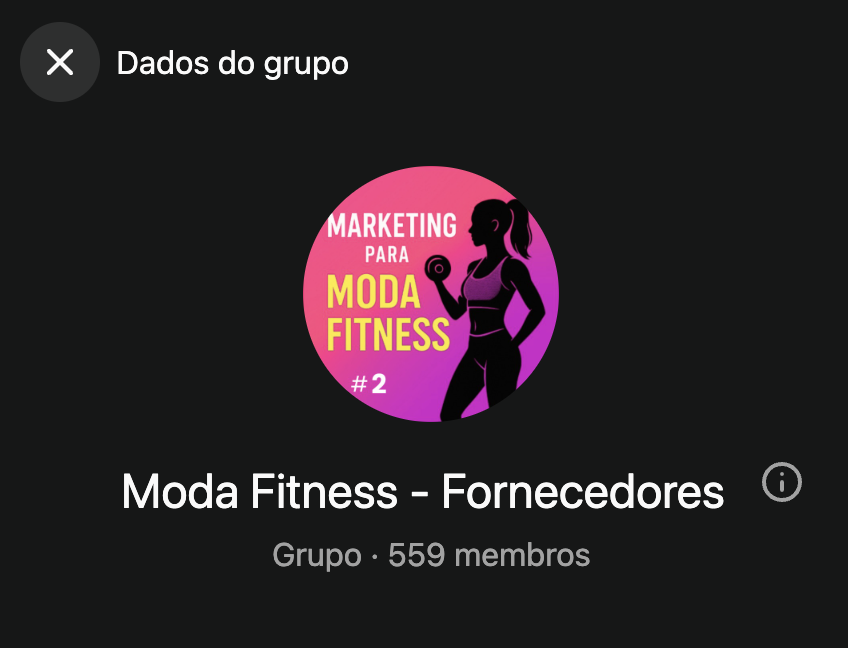View the Moda Fitness group photo
848x648 pixels.
pos(431,294)
